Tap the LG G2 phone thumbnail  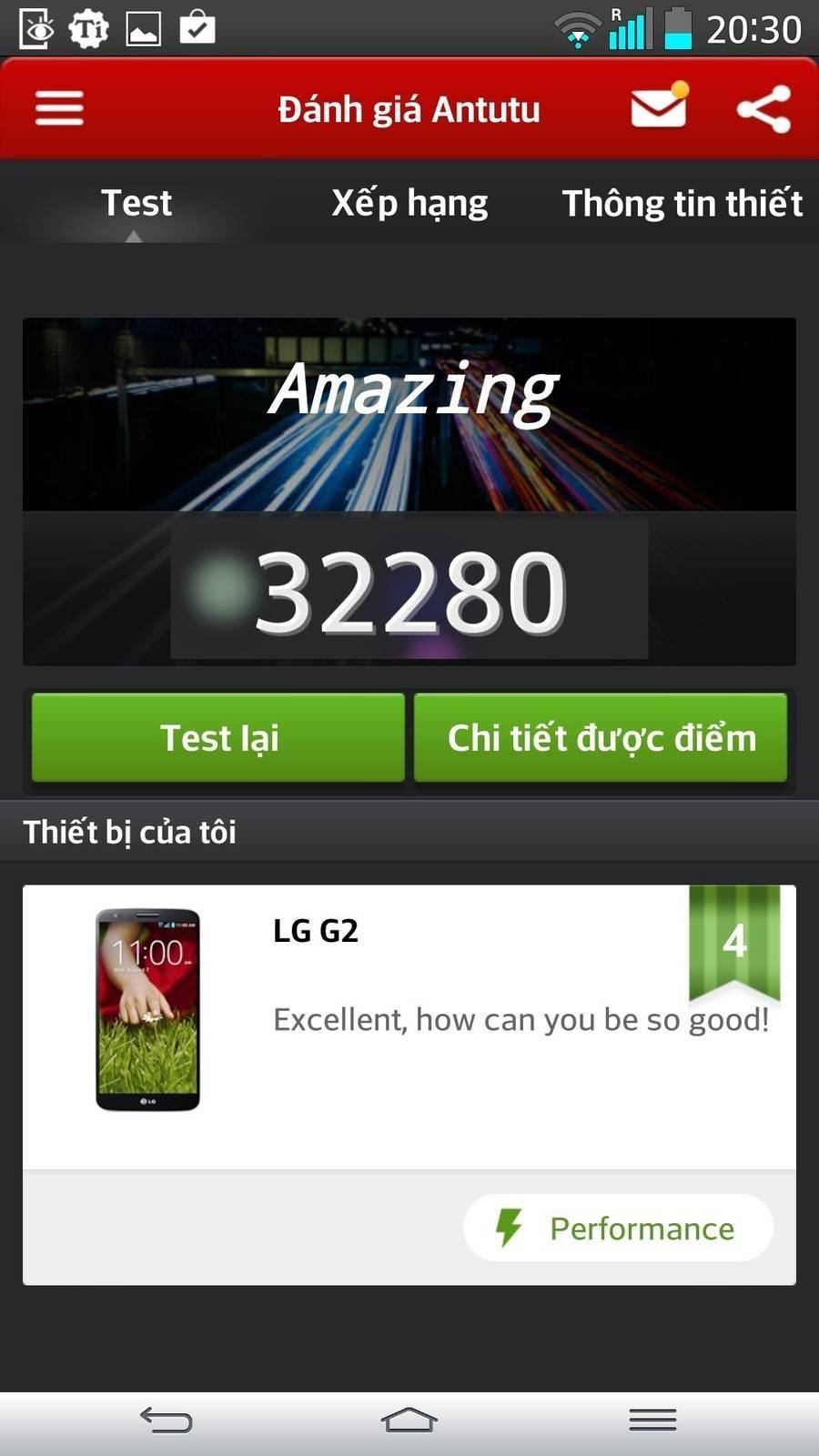tap(147, 1006)
